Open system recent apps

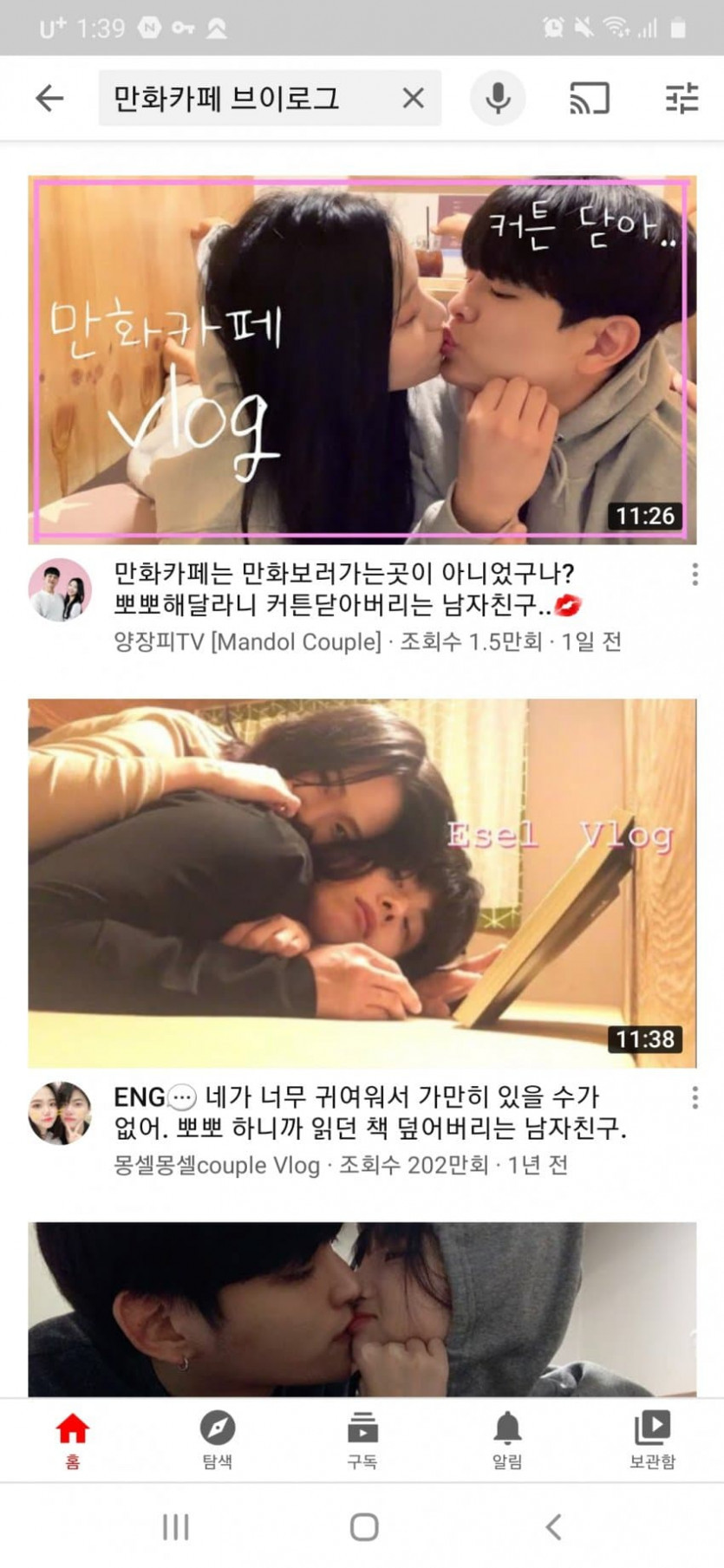point(176,1527)
